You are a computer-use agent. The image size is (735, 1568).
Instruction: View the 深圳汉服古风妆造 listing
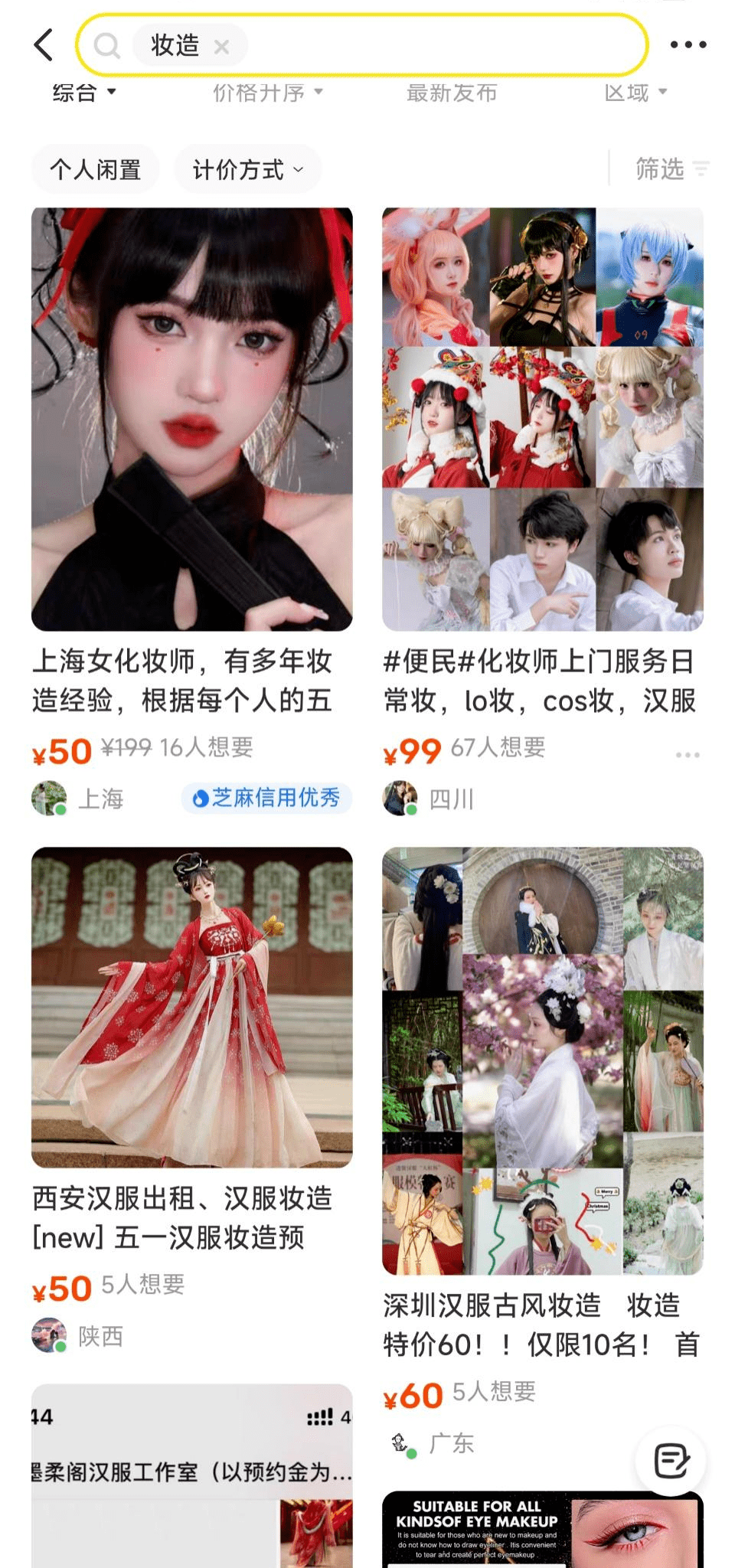tap(542, 1061)
